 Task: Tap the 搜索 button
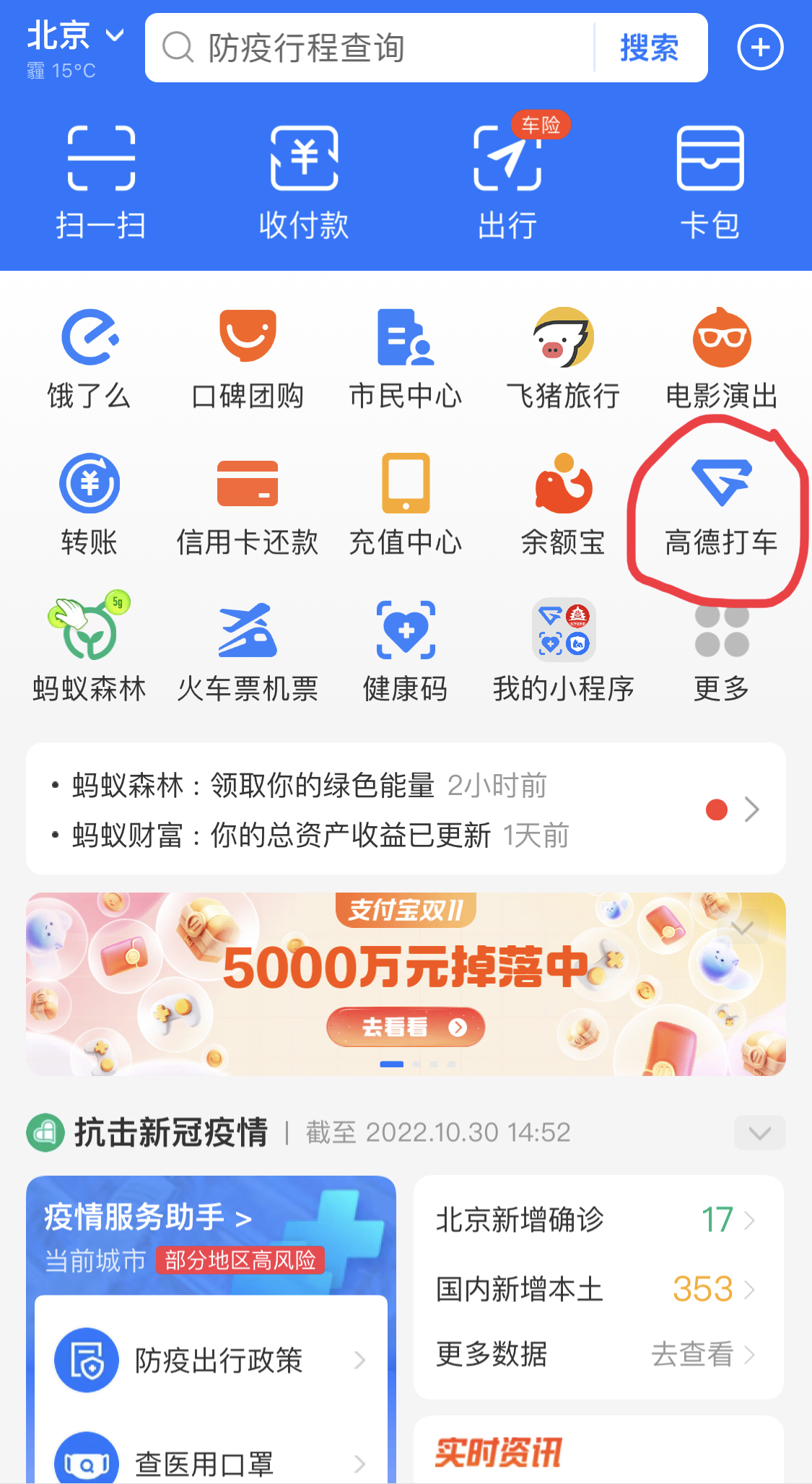point(649,48)
